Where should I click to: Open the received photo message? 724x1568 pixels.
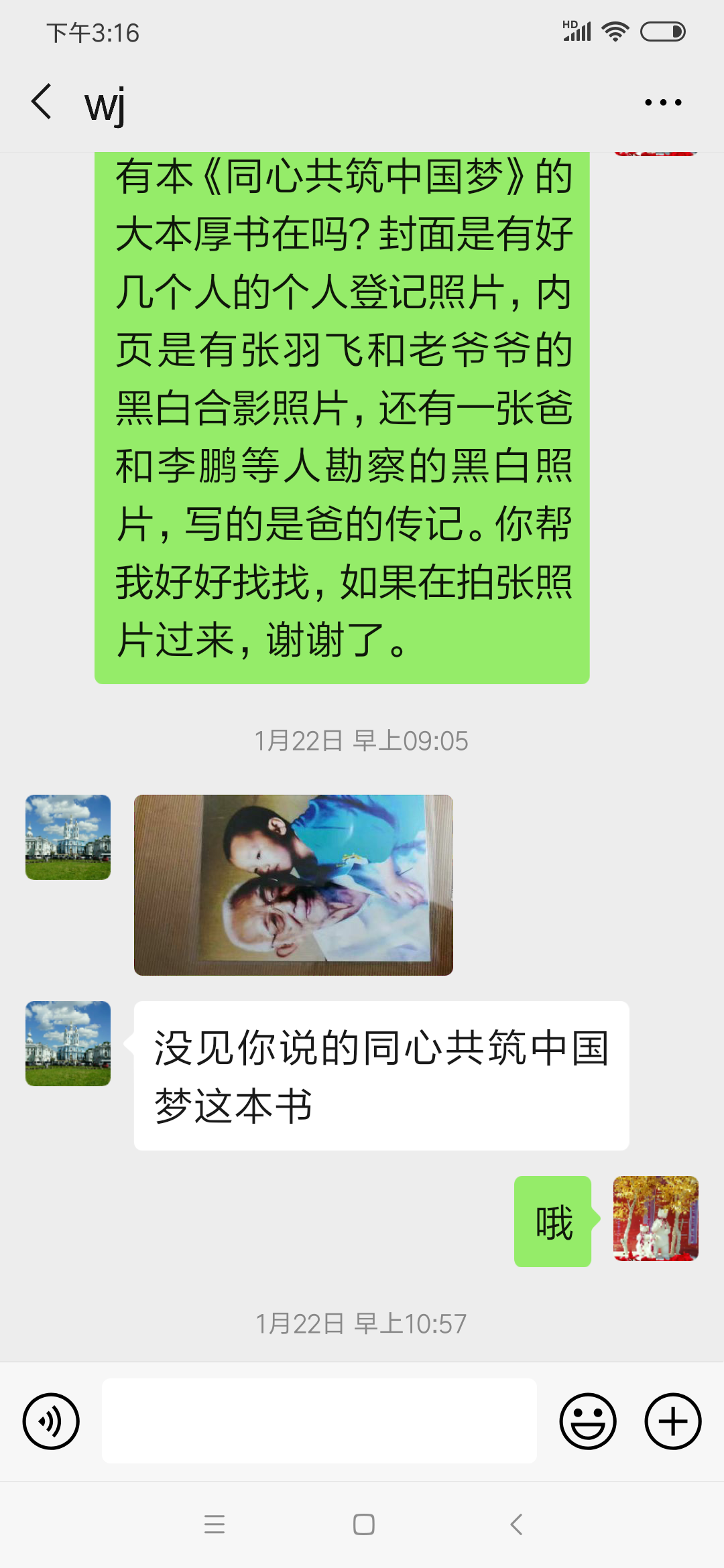(293, 885)
